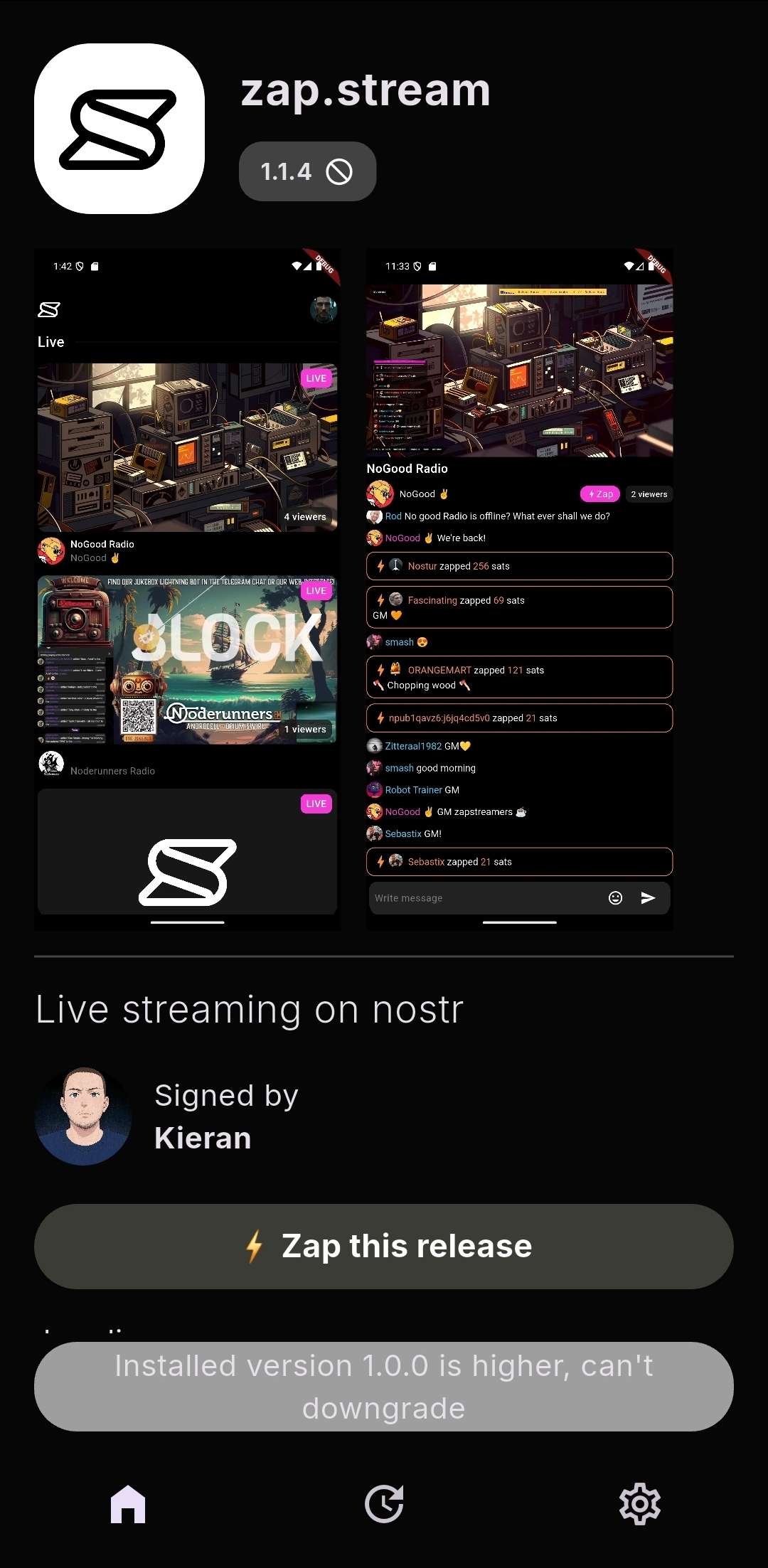Switch to the Updates tab
The height and width of the screenshot is (1568, 768).
coord(384,1503)
